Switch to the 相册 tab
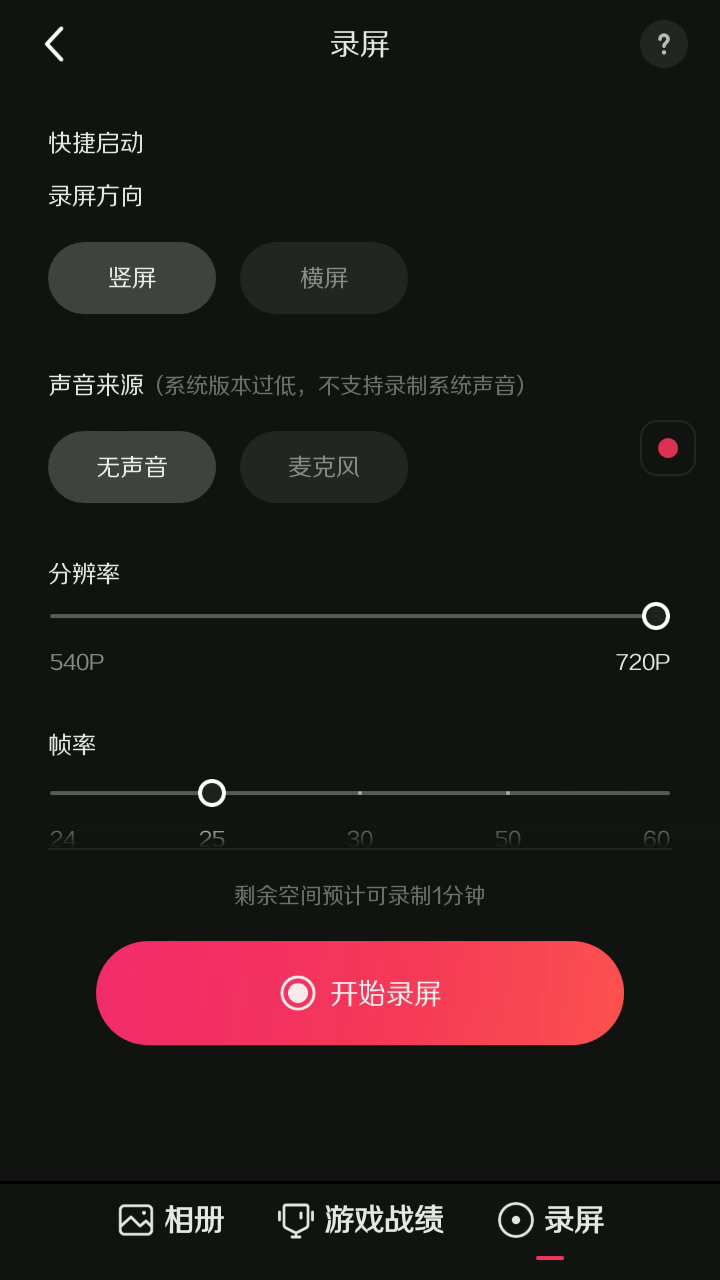Screen dimensions: 720x1280 pos(172,1220)
